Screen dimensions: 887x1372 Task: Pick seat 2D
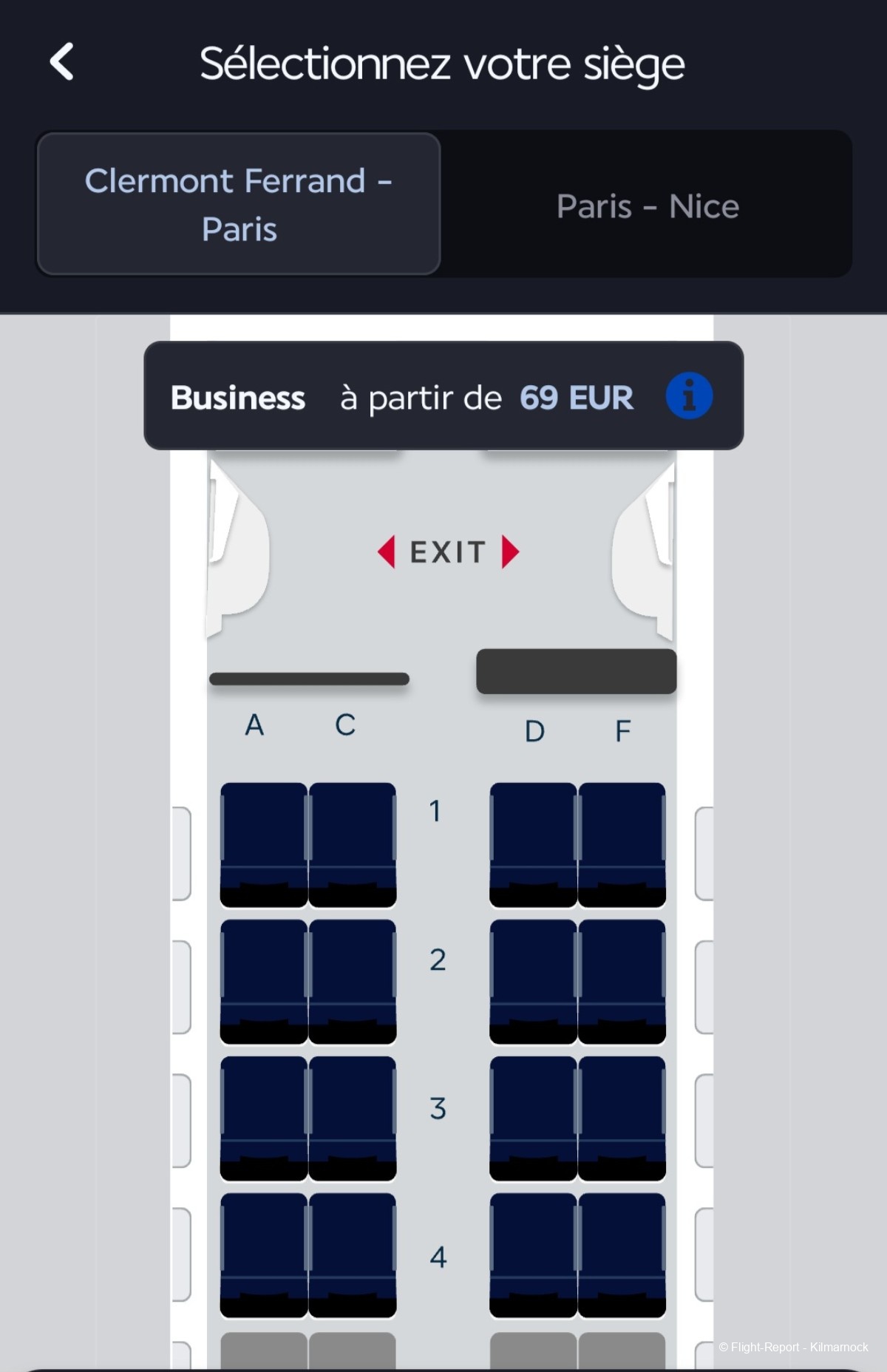click(533, 981)
